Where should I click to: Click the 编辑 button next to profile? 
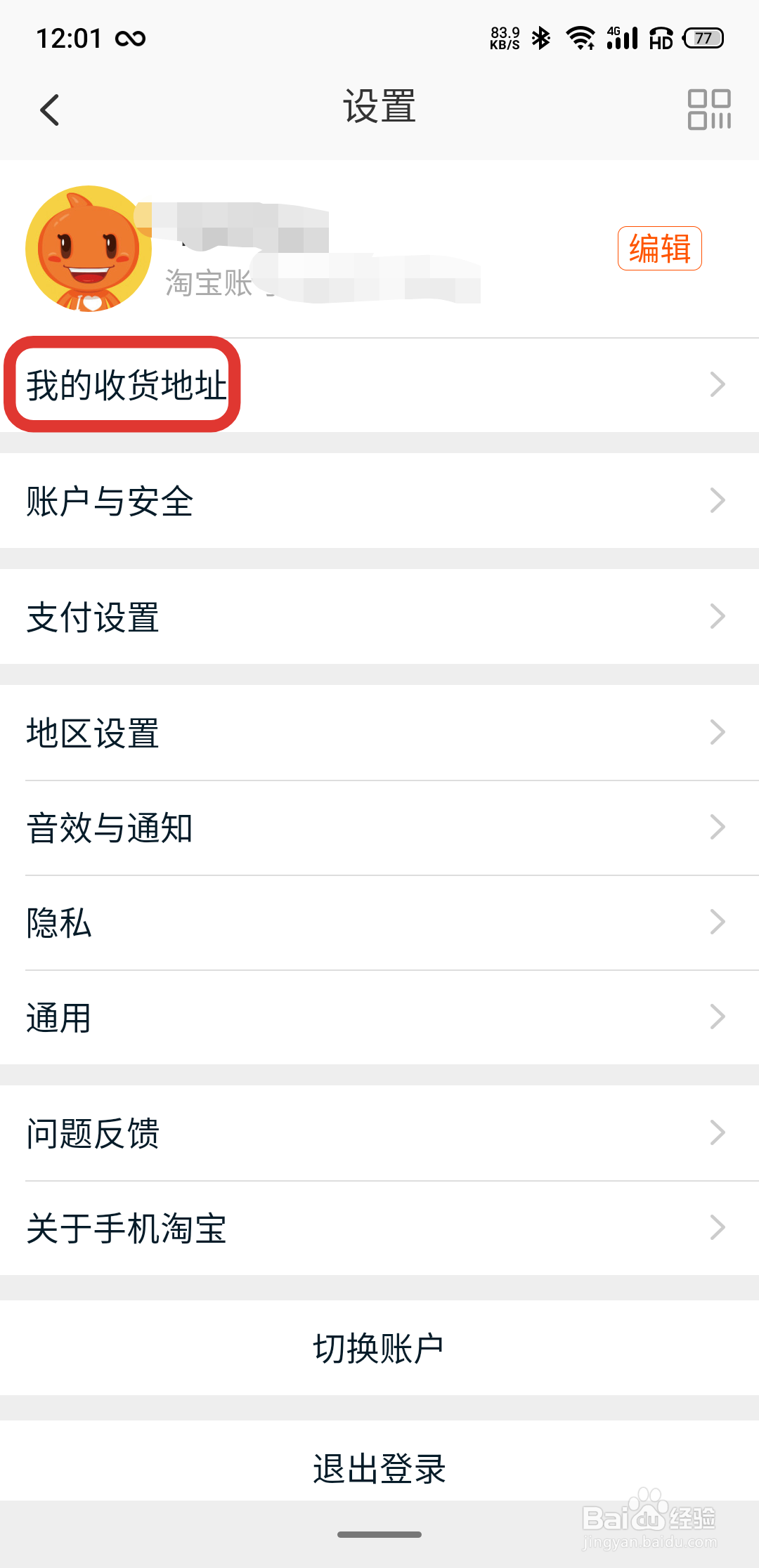[x=659, y=248]
